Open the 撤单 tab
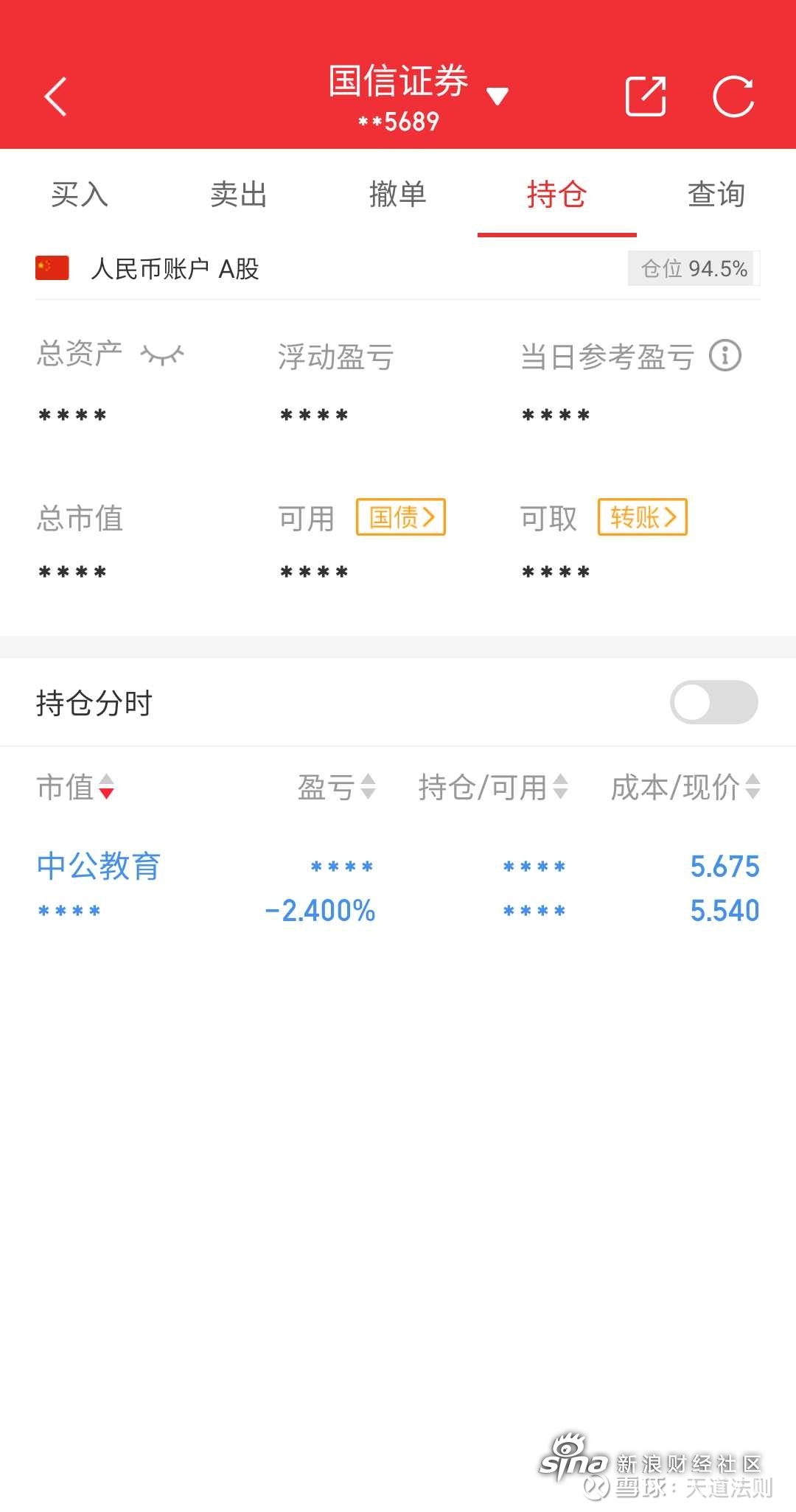This screenshot has height=1512, width=796. click(x=398, y=195)
